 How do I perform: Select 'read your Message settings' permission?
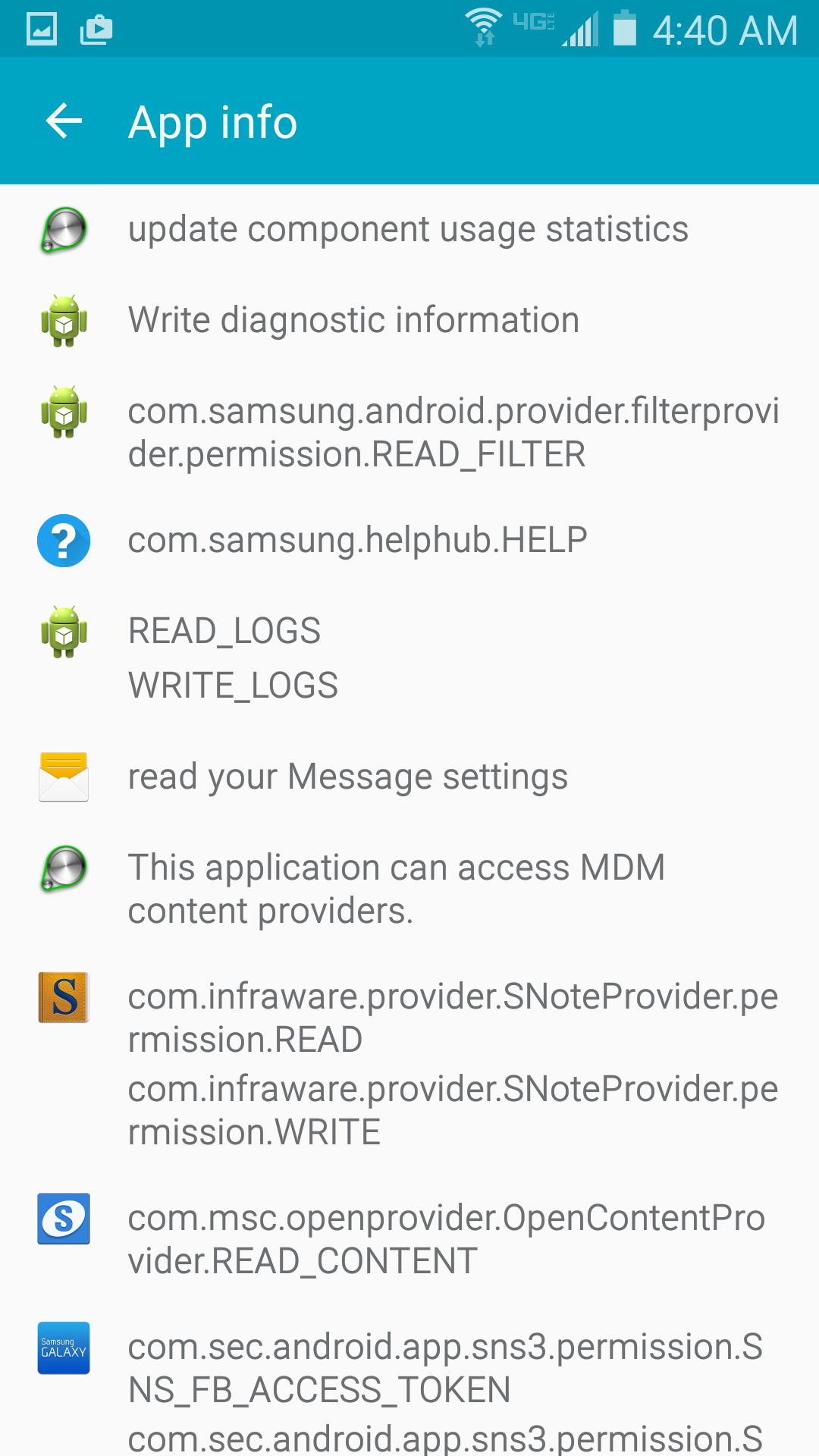point(347,777)
